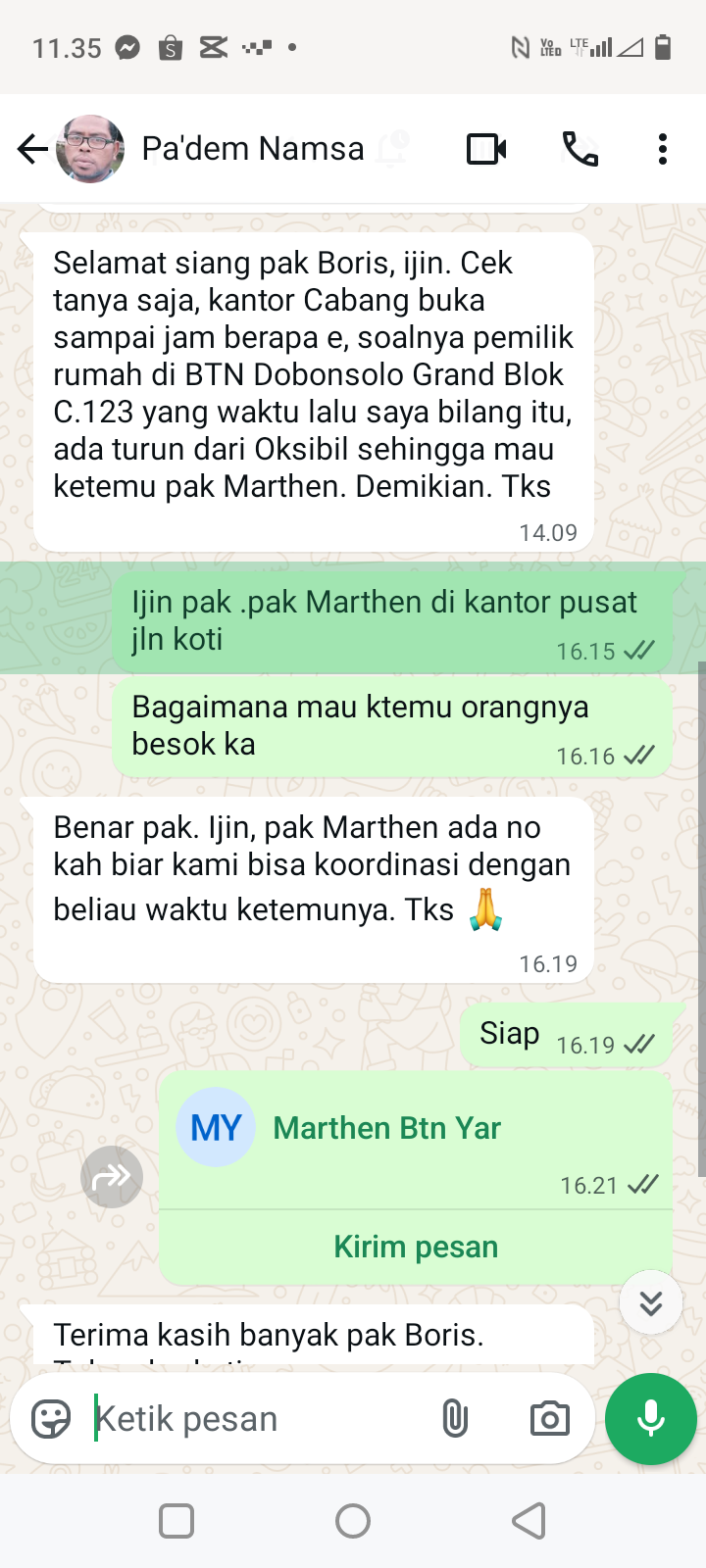Open the recent apps screen
Screen dimensions: 706x1568
176,1521
